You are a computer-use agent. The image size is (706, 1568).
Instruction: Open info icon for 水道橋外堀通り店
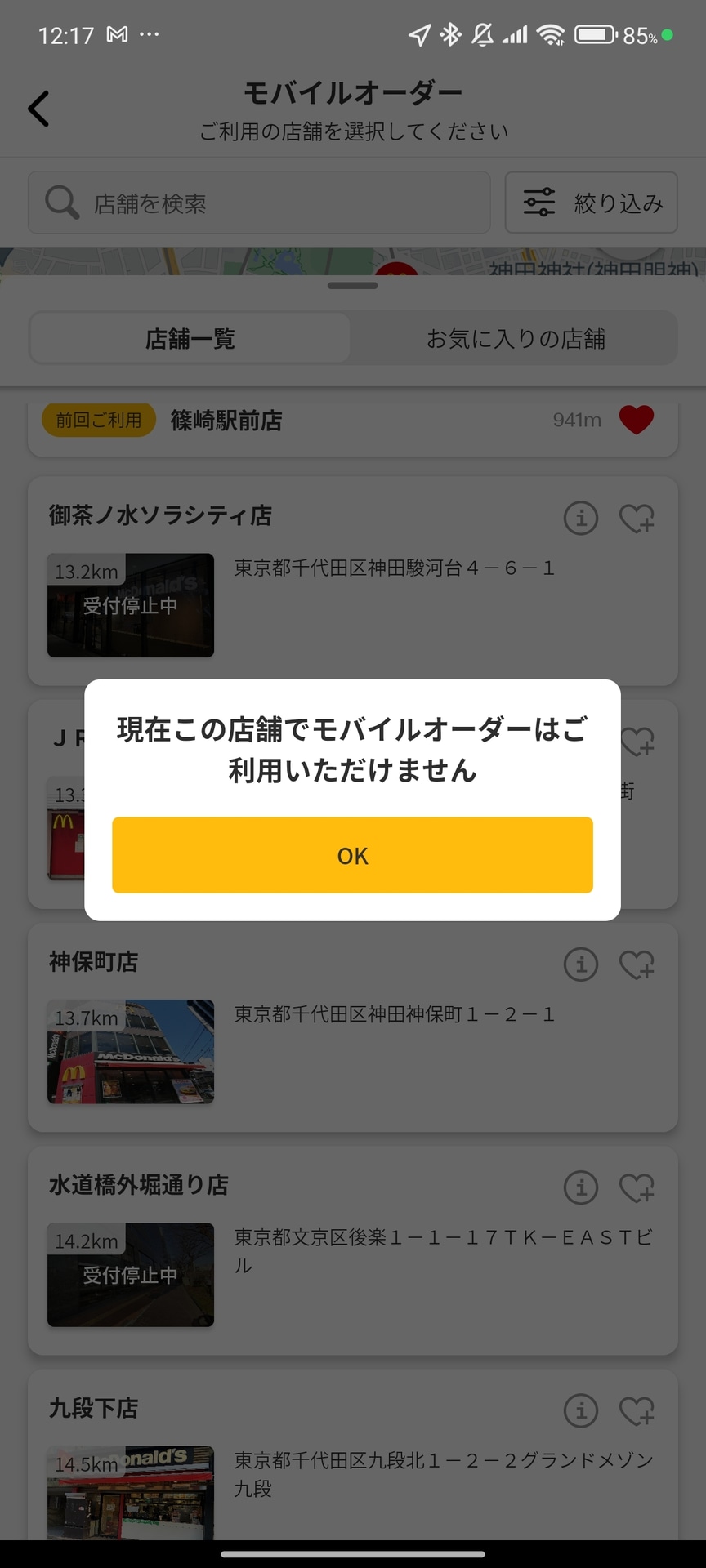(x=580, y=1187)
